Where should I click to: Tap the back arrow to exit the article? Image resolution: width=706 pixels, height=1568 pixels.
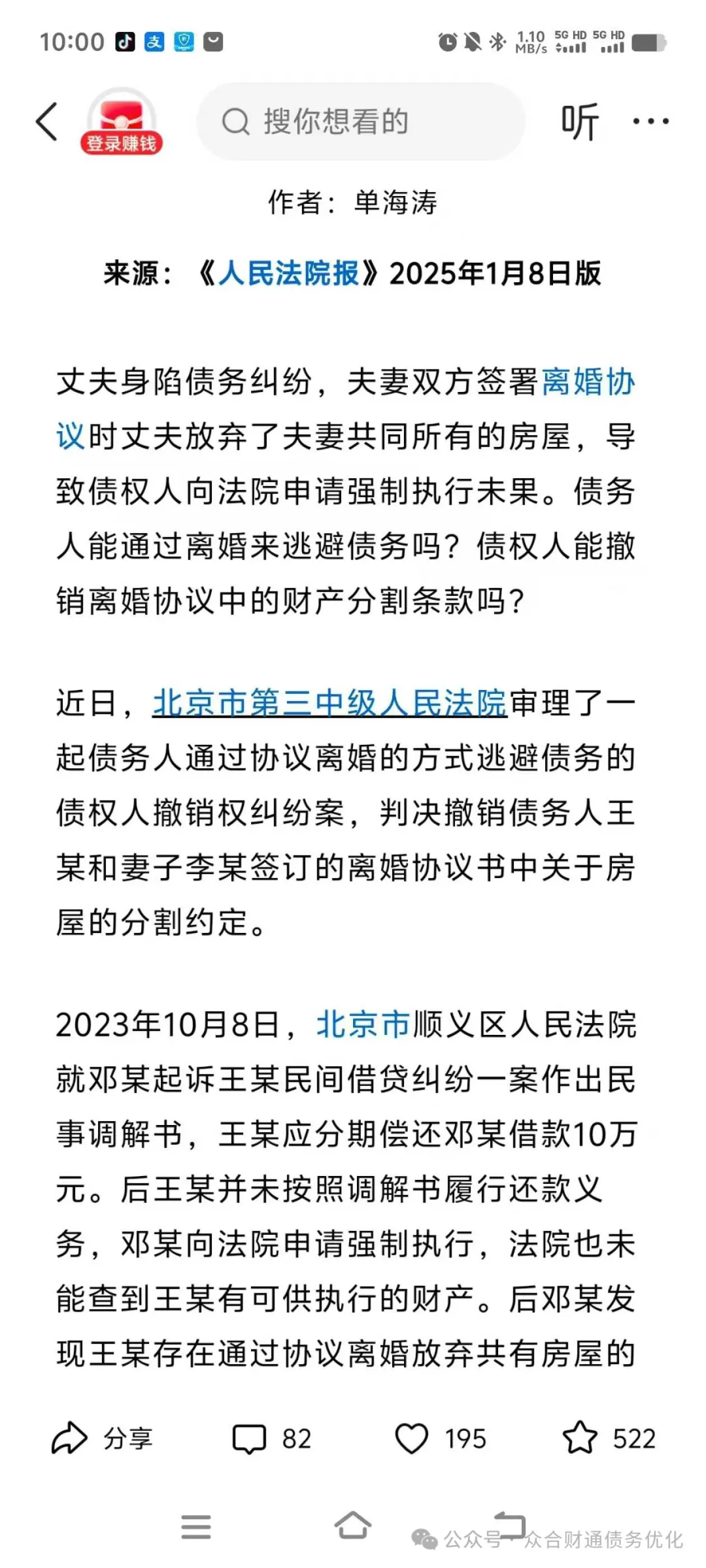46,122
